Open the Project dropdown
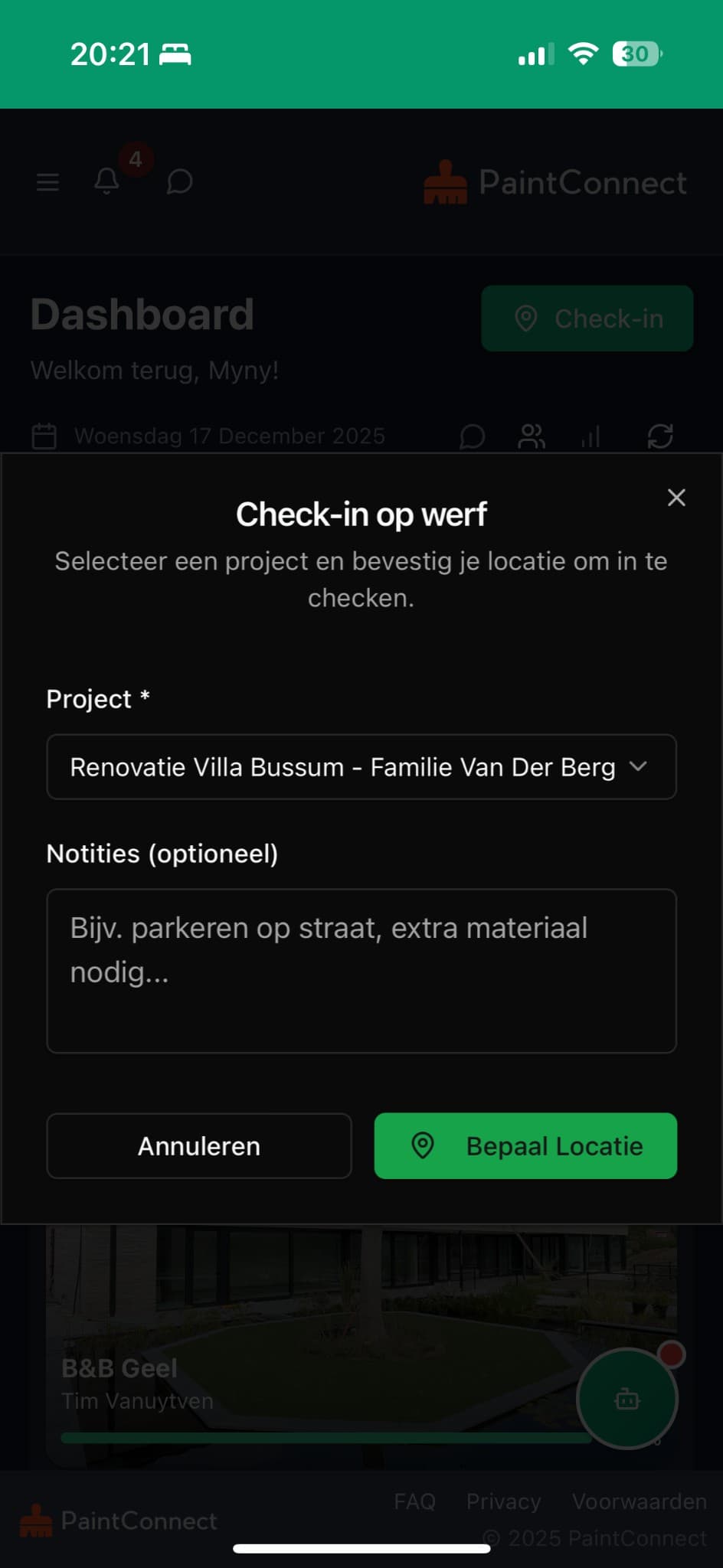The height and width of the screenshot is (1568, 723). click(361, 767)
